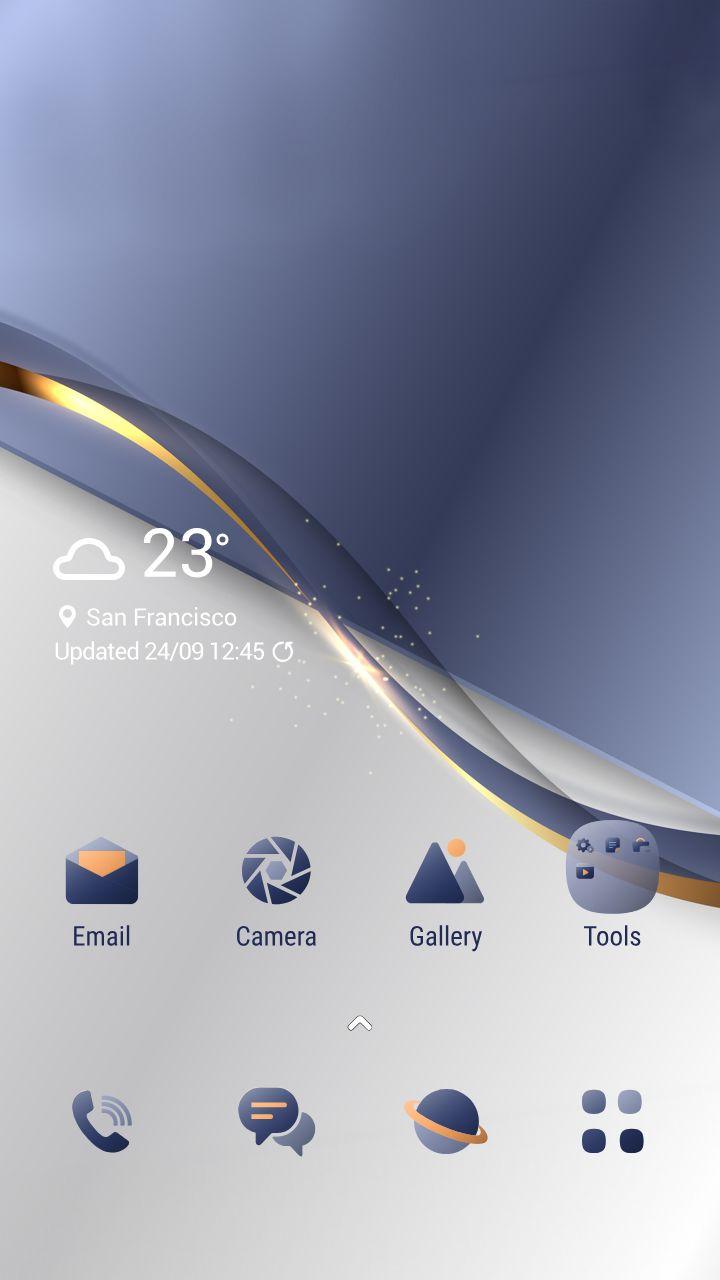Open the all apps grid
This screenshot has width=720, height=1280.
[x=612, y=1121]
